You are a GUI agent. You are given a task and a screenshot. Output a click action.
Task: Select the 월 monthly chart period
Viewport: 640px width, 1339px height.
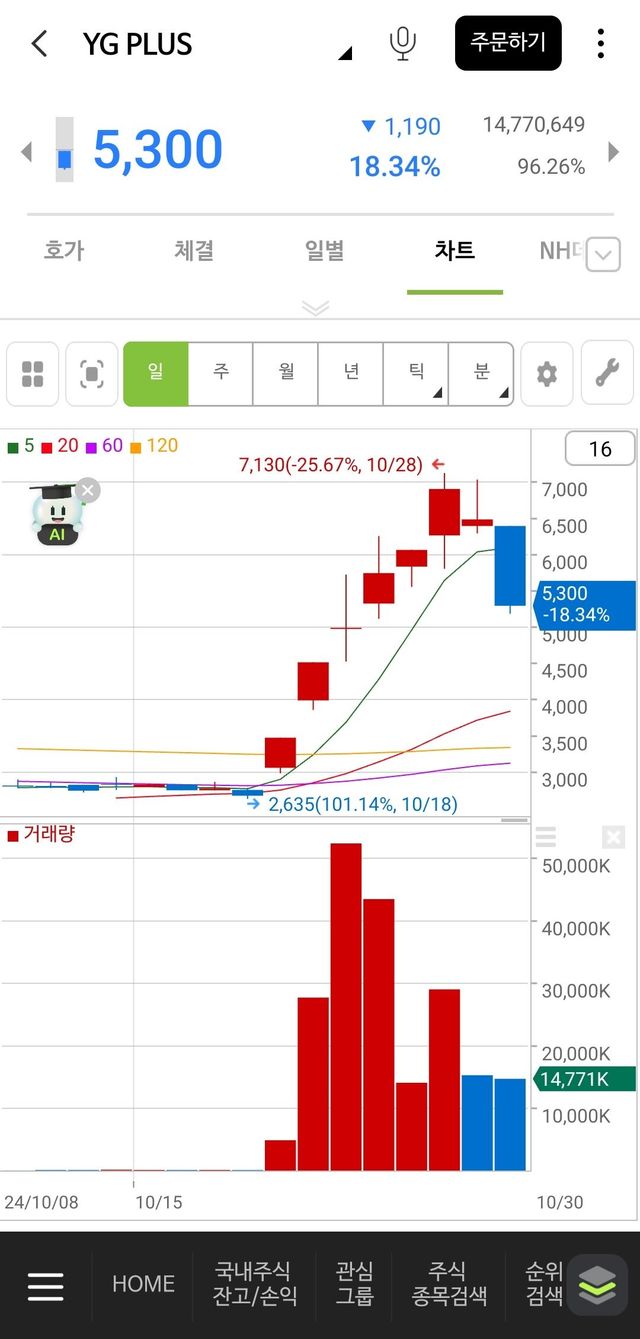pos(286,373)
